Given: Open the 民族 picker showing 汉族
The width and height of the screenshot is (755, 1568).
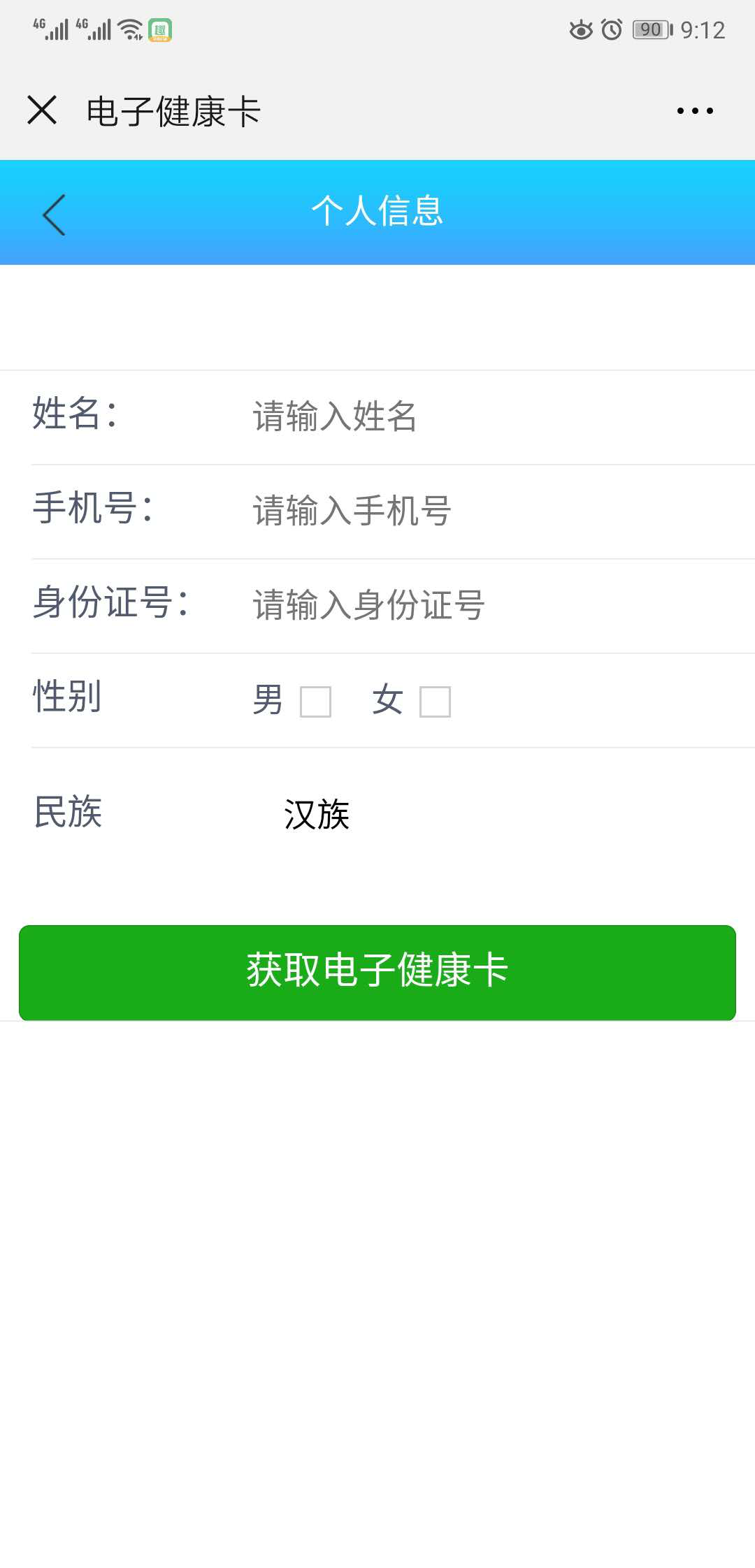Looking at the screenshot, I should click(317, 815).
